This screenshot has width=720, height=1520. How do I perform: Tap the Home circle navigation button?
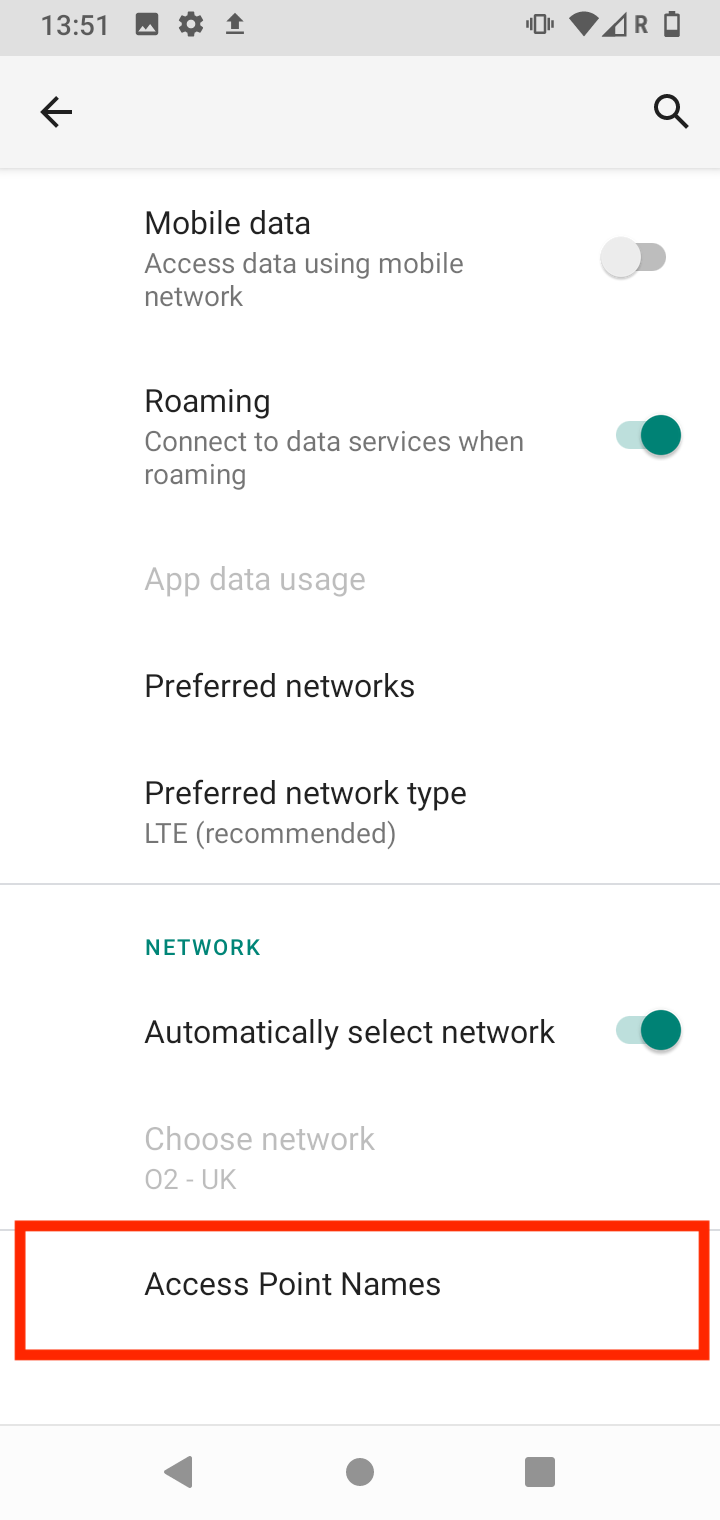(360, 1471)
